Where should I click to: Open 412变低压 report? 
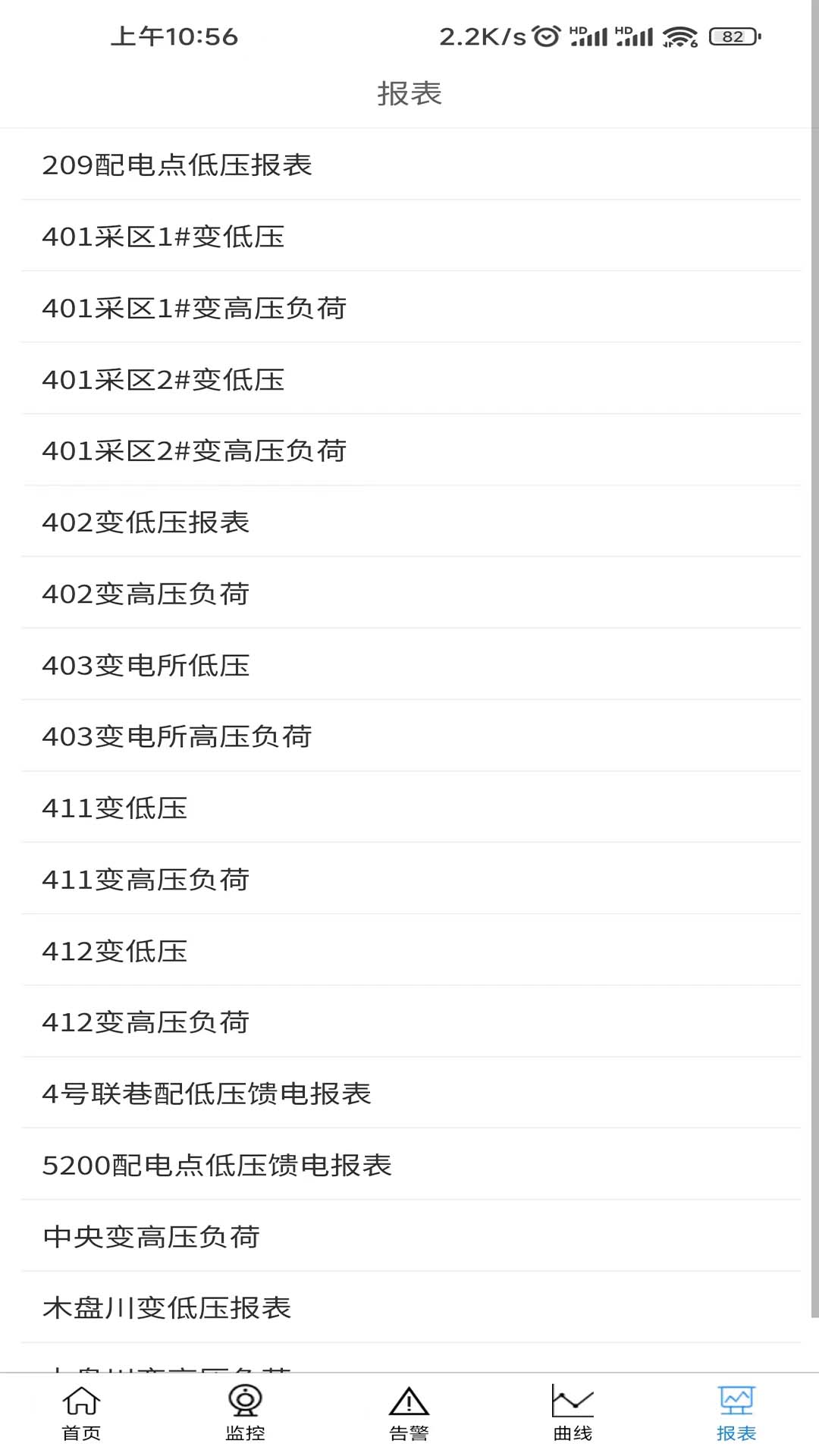pos(411,950)
